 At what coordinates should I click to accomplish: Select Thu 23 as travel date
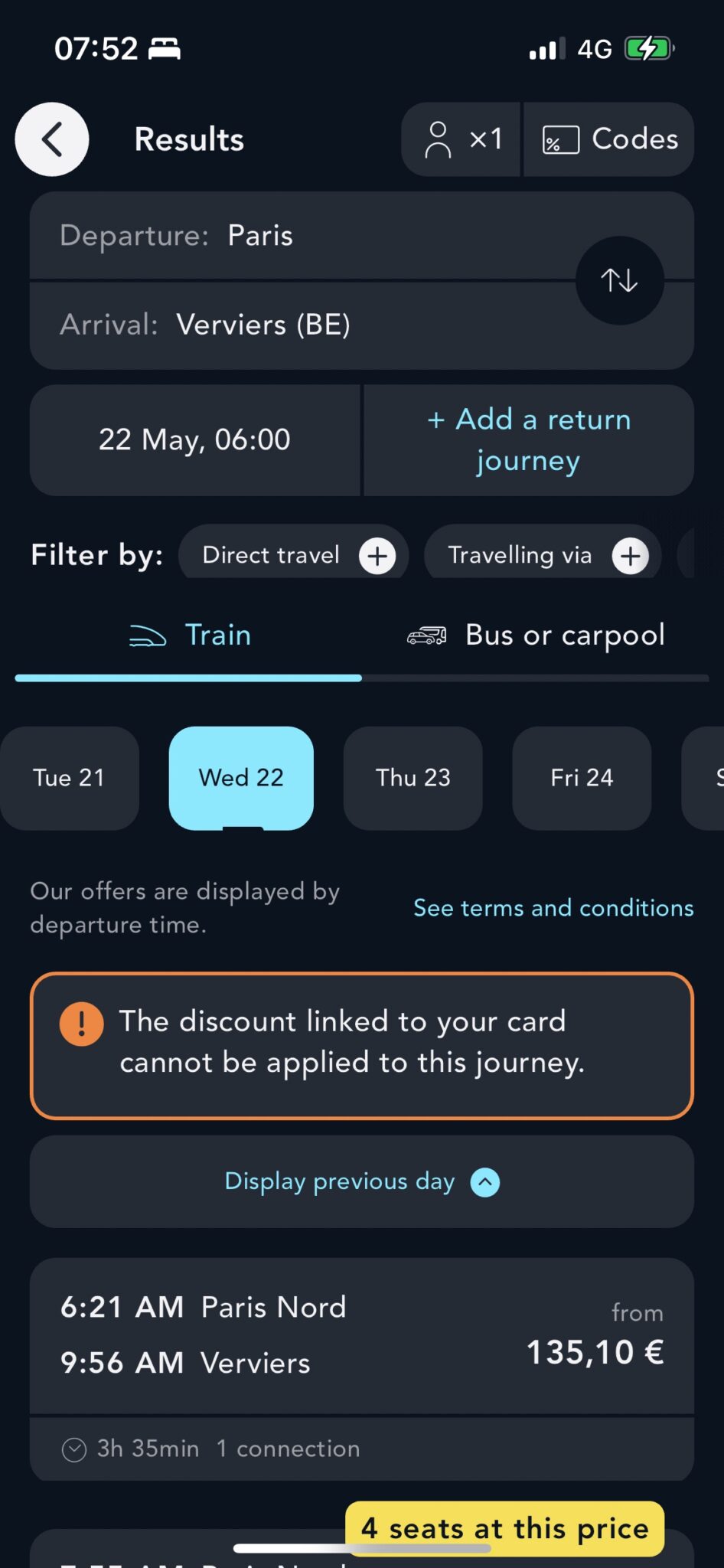(x=413, y=778)
